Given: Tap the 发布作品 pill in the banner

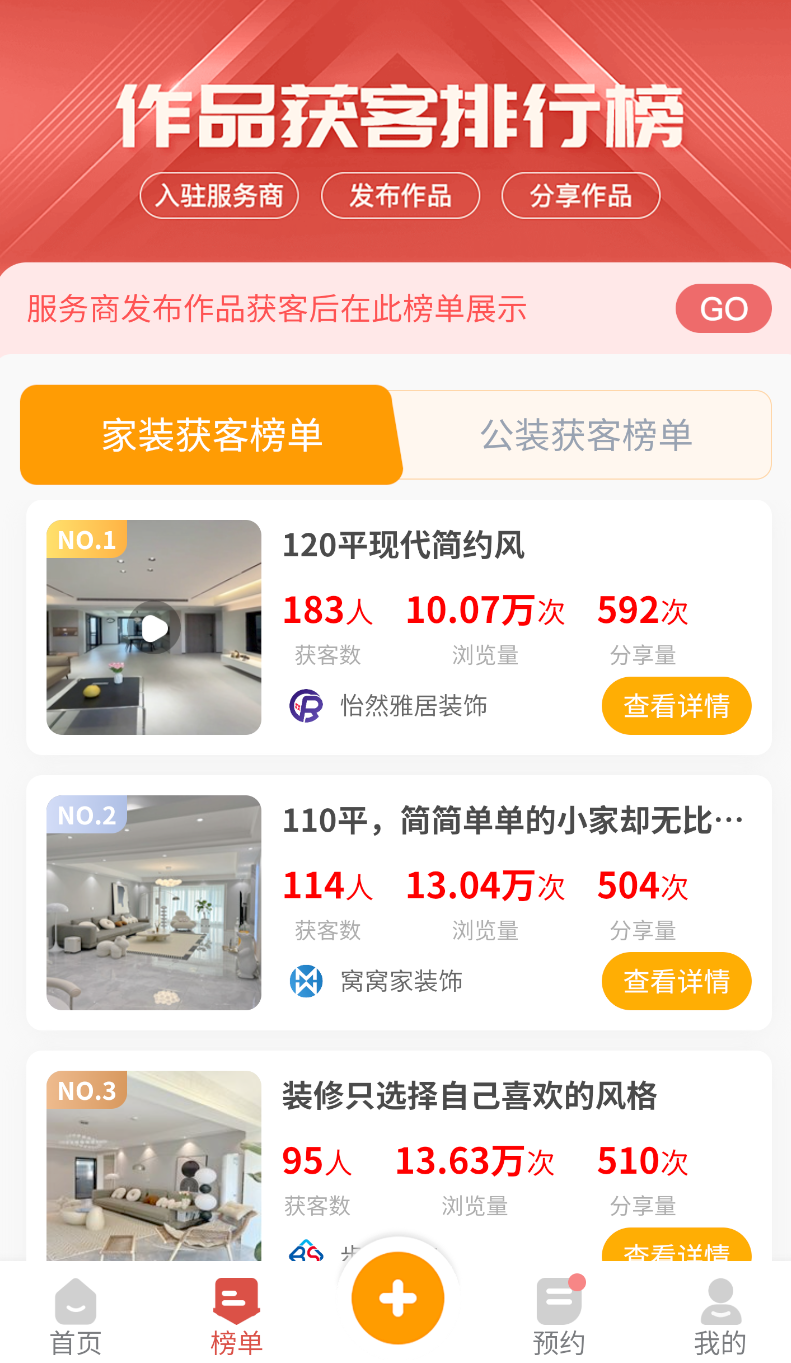Looking at the screenshot, I should pos(400,196).
